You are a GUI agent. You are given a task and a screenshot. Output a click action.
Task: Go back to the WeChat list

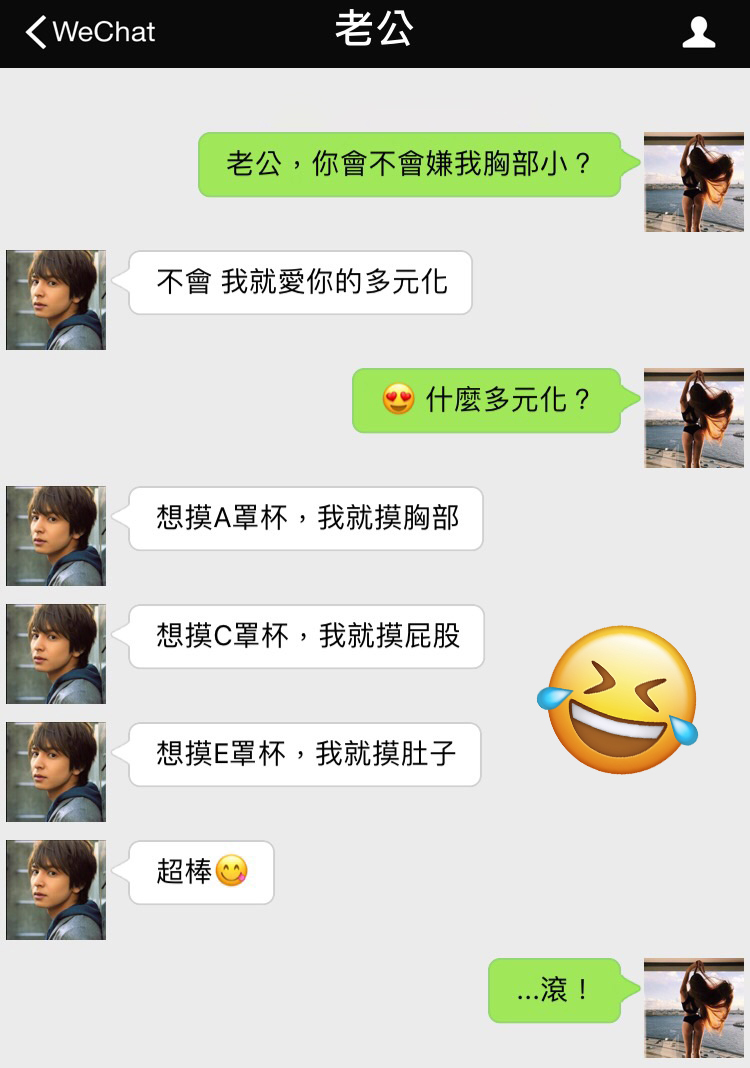(90, 32)
